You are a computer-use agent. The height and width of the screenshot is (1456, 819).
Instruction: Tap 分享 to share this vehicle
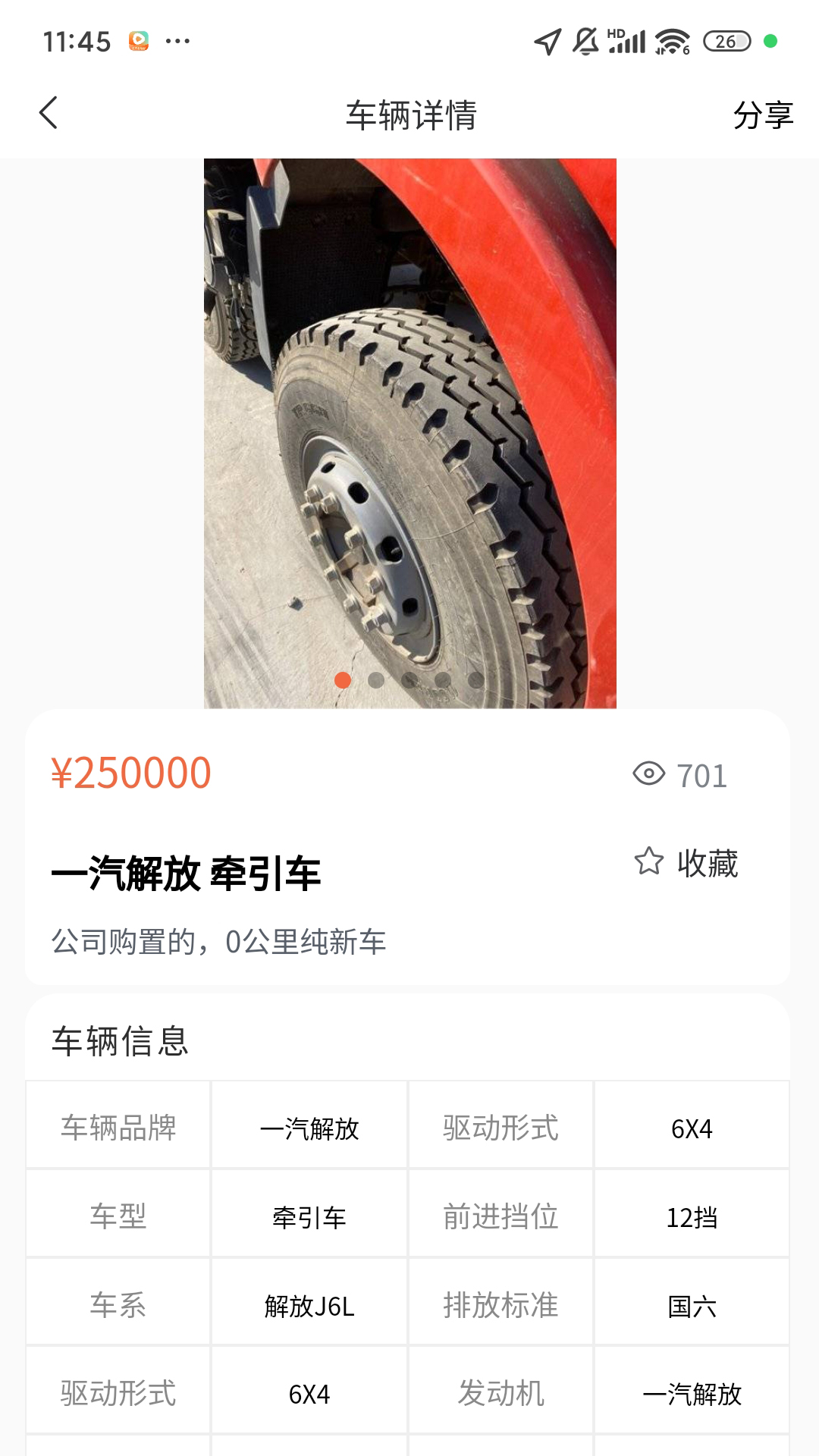click(x=762, y=115)
